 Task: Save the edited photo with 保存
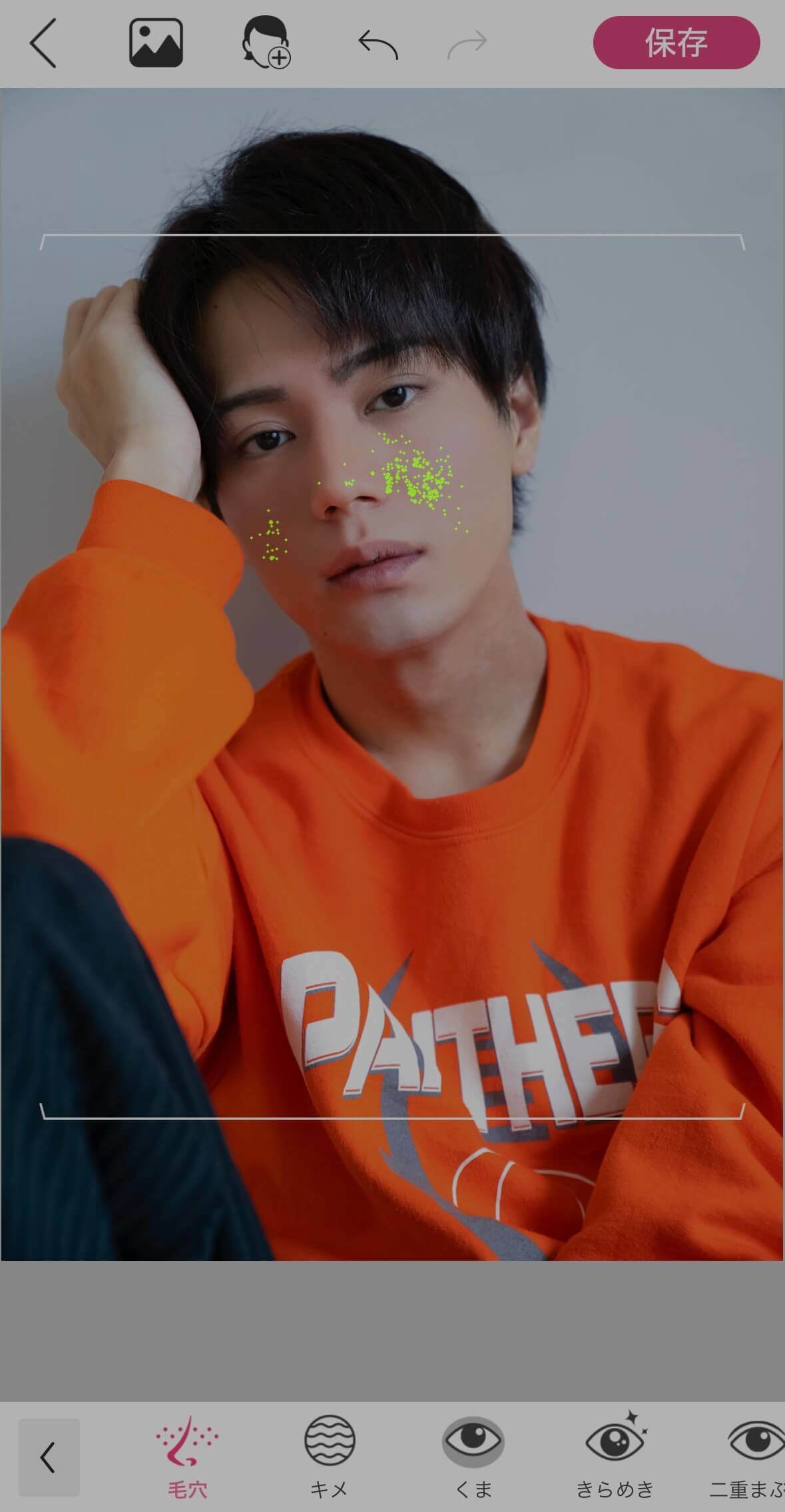(x=676, y=43)
